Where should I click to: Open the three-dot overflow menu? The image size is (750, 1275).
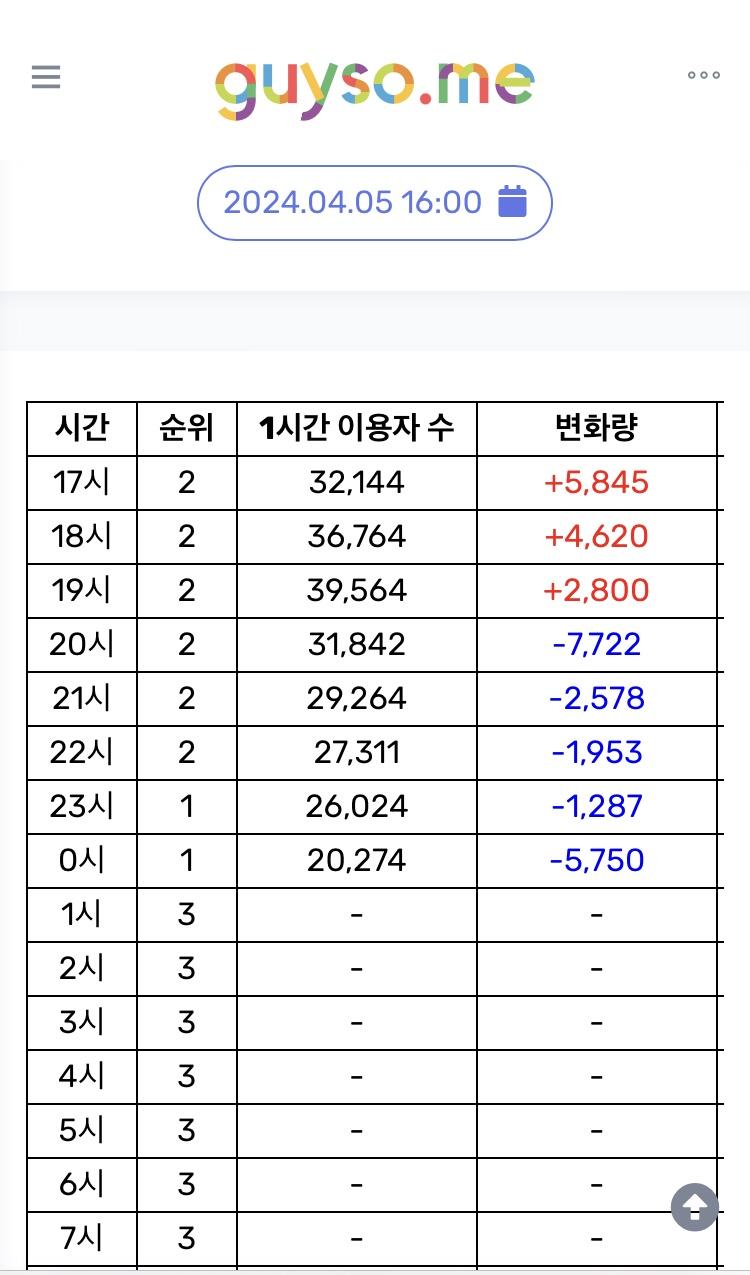703,75
